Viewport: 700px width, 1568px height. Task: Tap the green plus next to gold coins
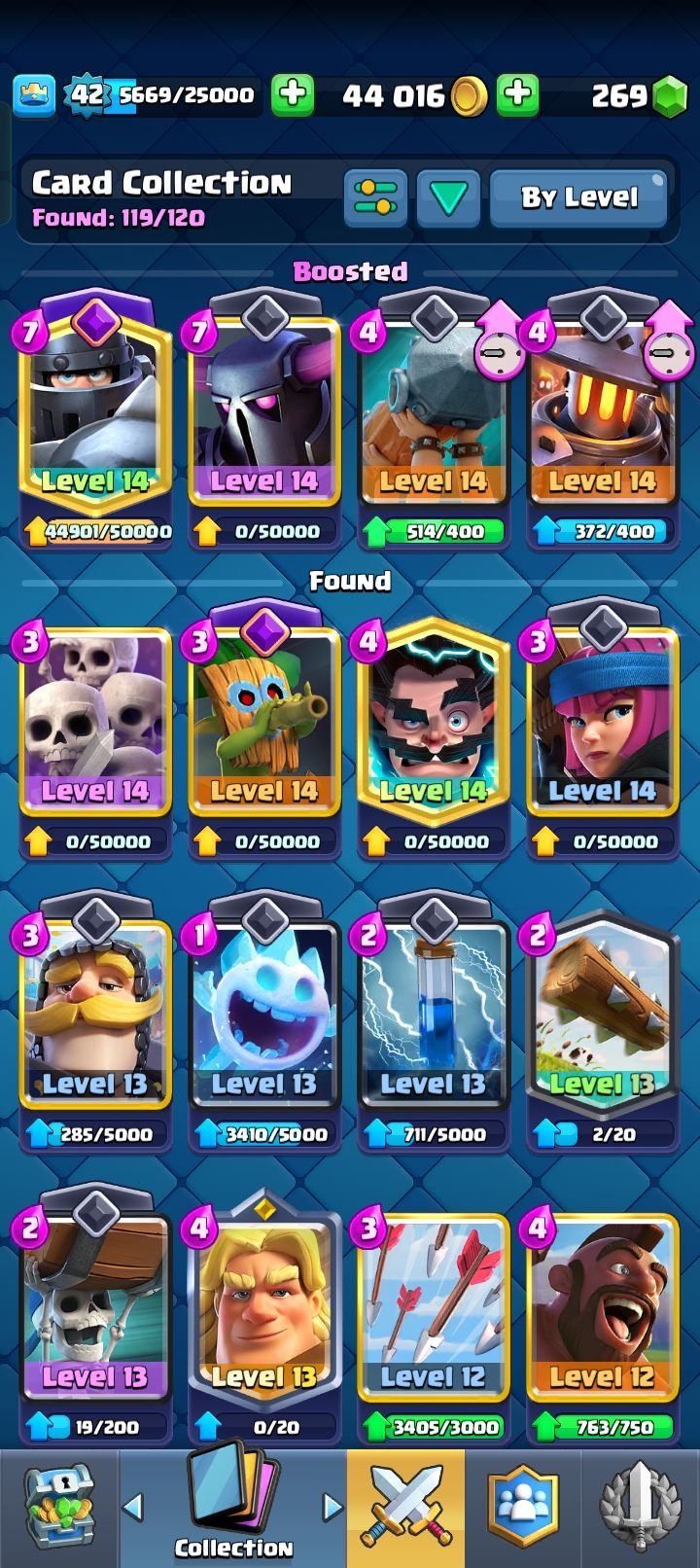518,94
